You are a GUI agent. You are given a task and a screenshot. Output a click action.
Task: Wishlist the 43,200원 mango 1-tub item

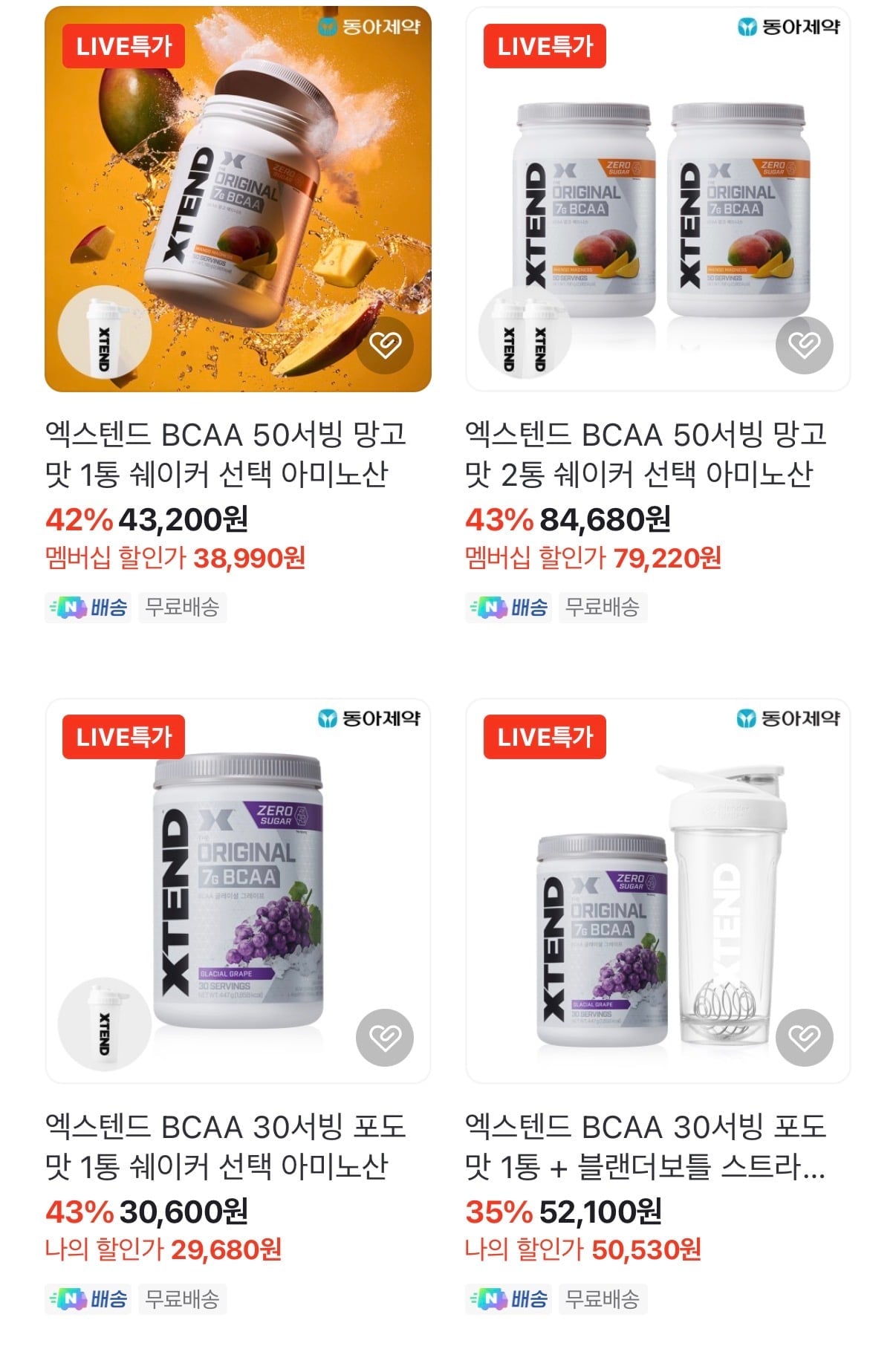pyautogui.click(x=385, y=345)
